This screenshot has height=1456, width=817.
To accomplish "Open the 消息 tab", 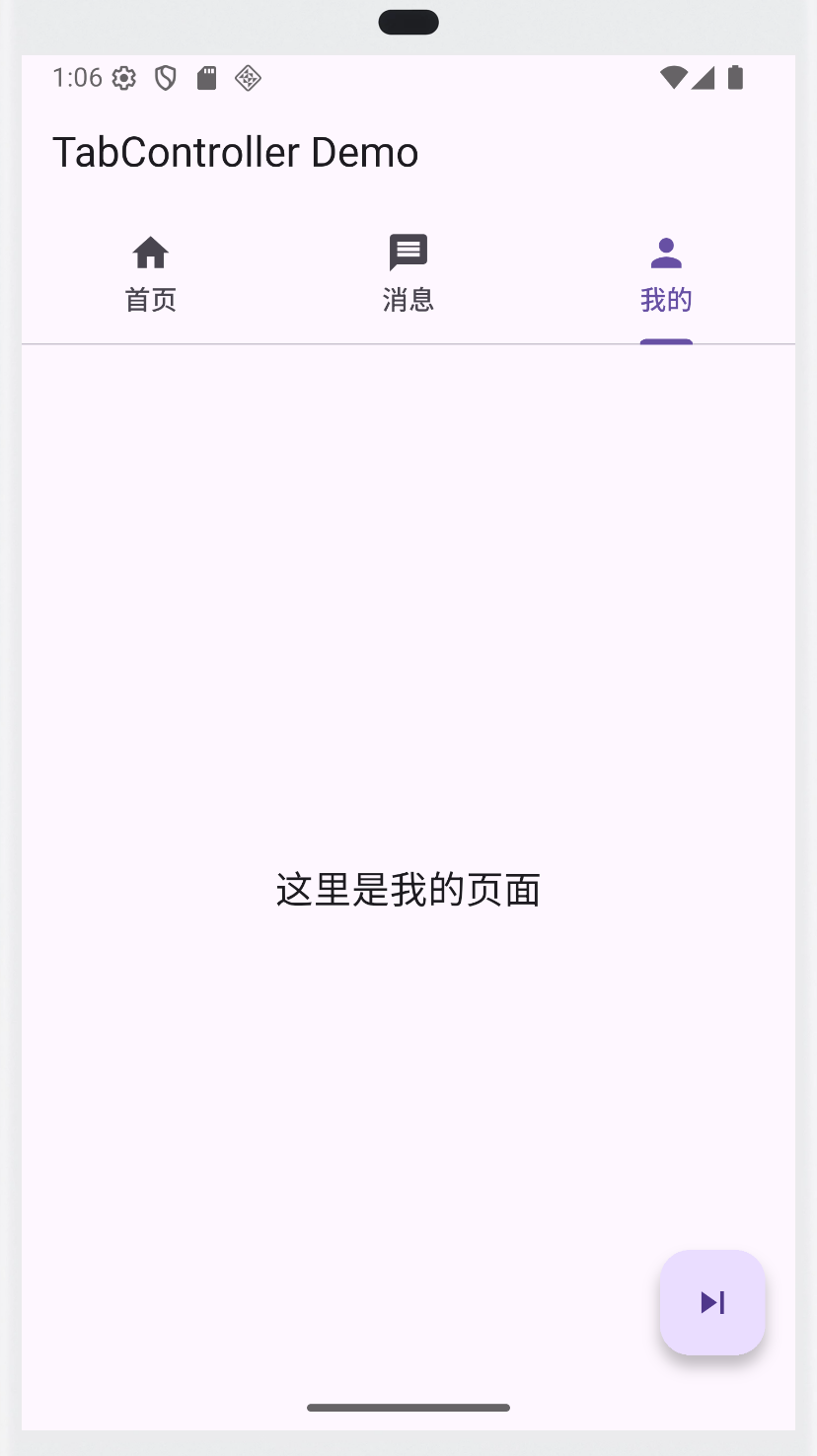I will point(408,275).
